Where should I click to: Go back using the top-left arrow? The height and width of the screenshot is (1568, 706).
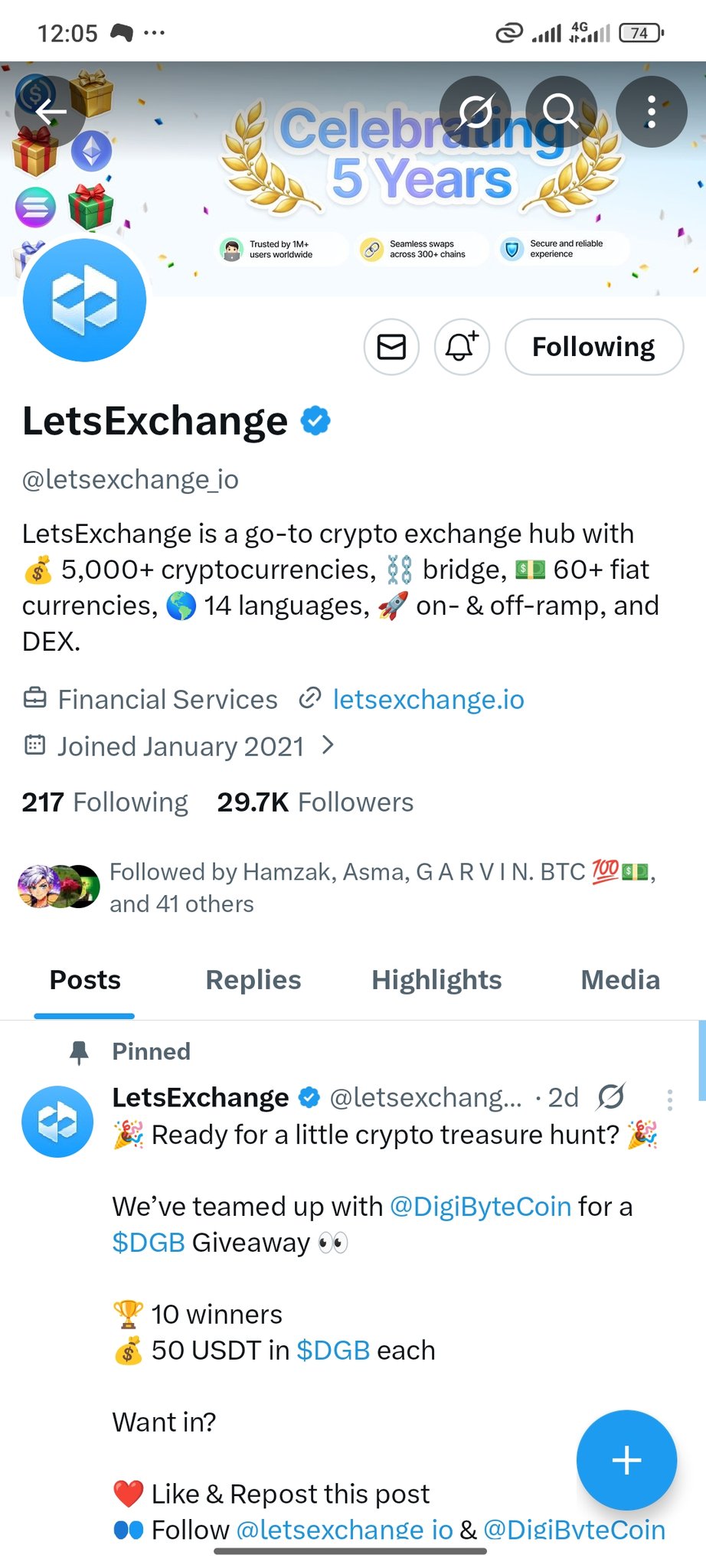click(51, 112)
